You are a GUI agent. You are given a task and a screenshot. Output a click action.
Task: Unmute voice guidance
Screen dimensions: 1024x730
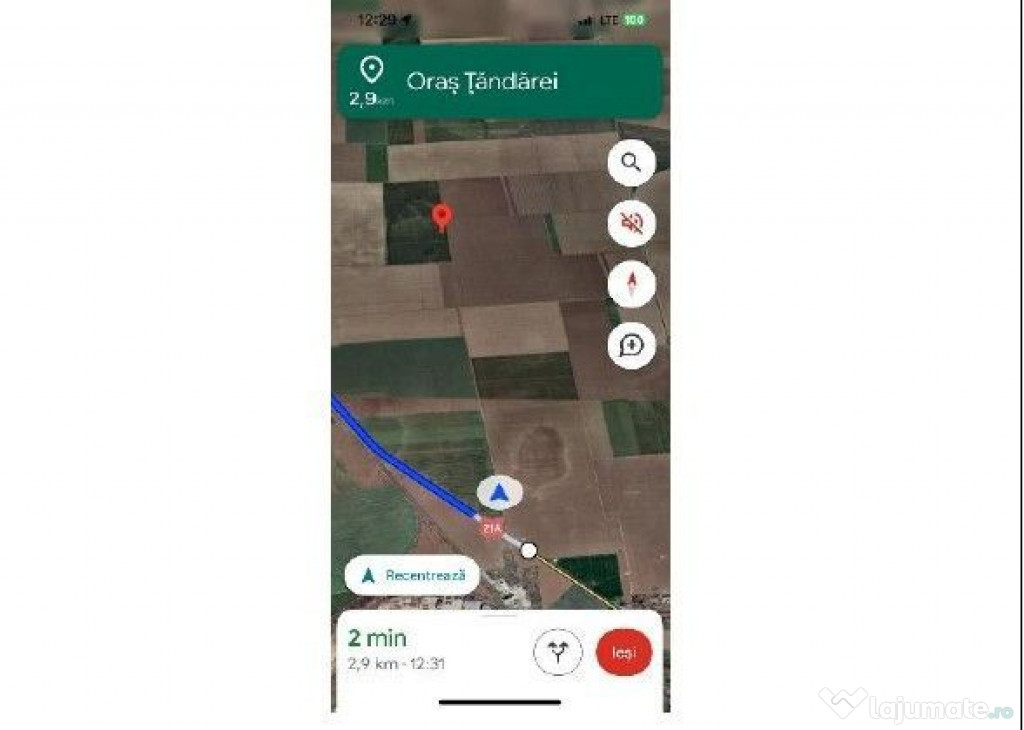click(x=631, y=224)
